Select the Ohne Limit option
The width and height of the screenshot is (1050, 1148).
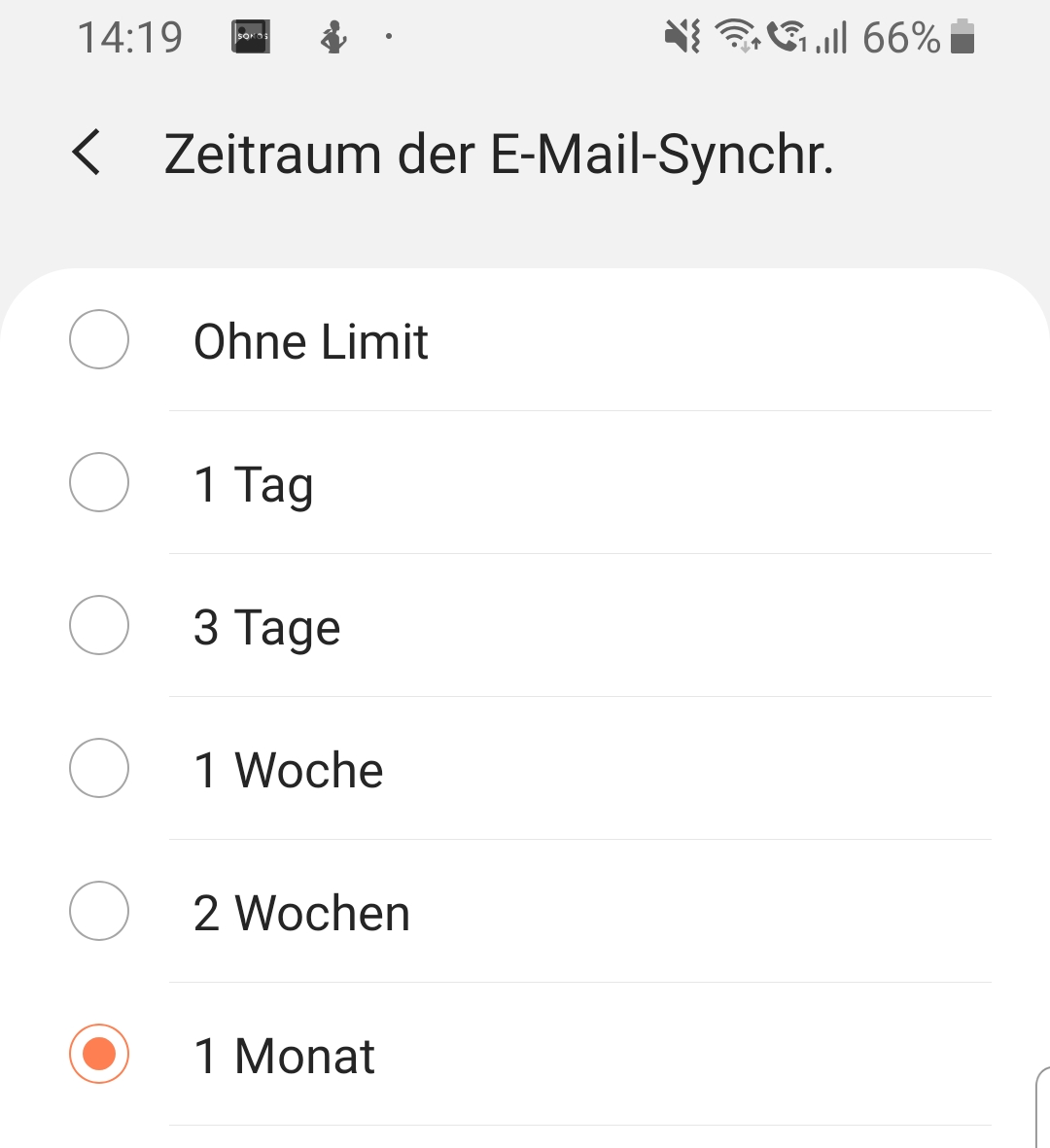[x=99, y=340]
